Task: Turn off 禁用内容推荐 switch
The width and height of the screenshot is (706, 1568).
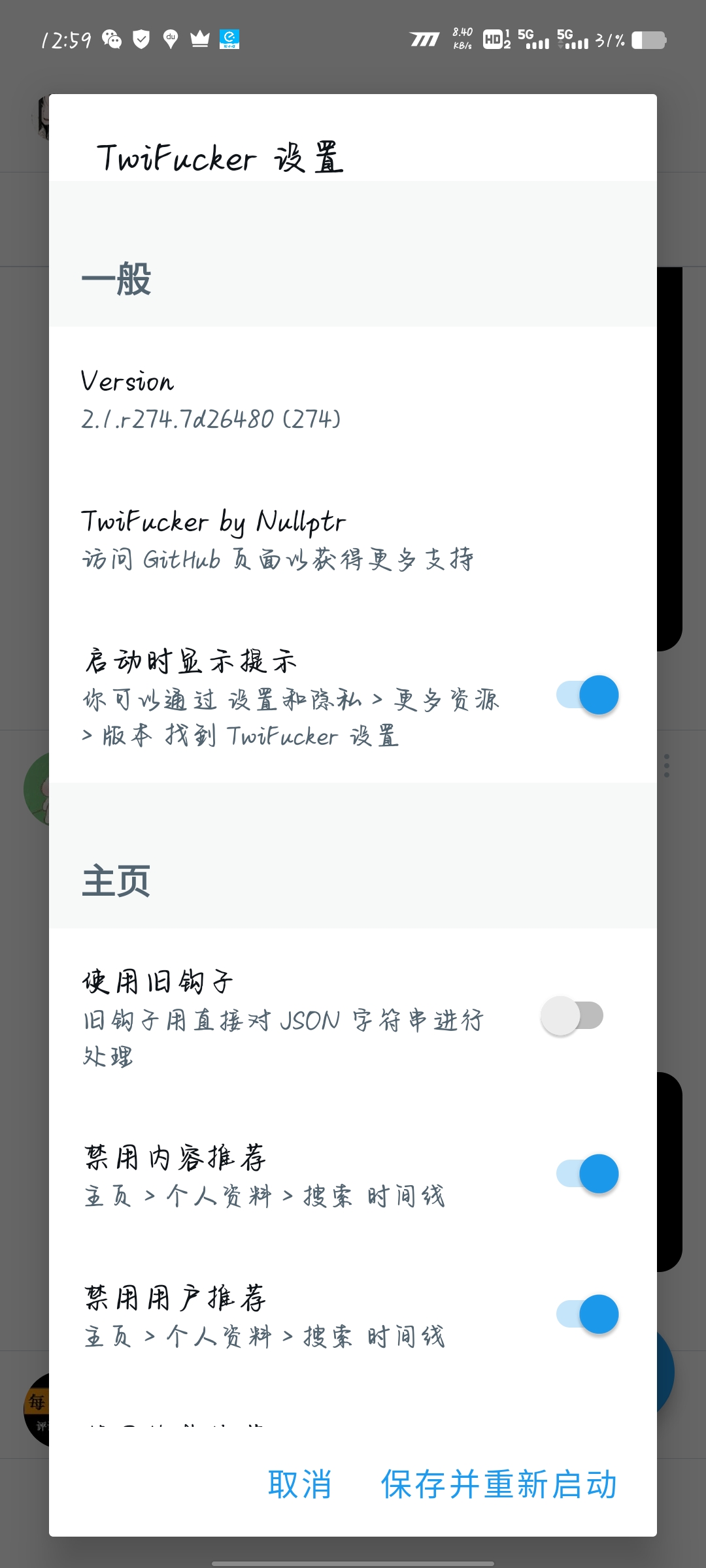Action: [x=587, y=1174]
